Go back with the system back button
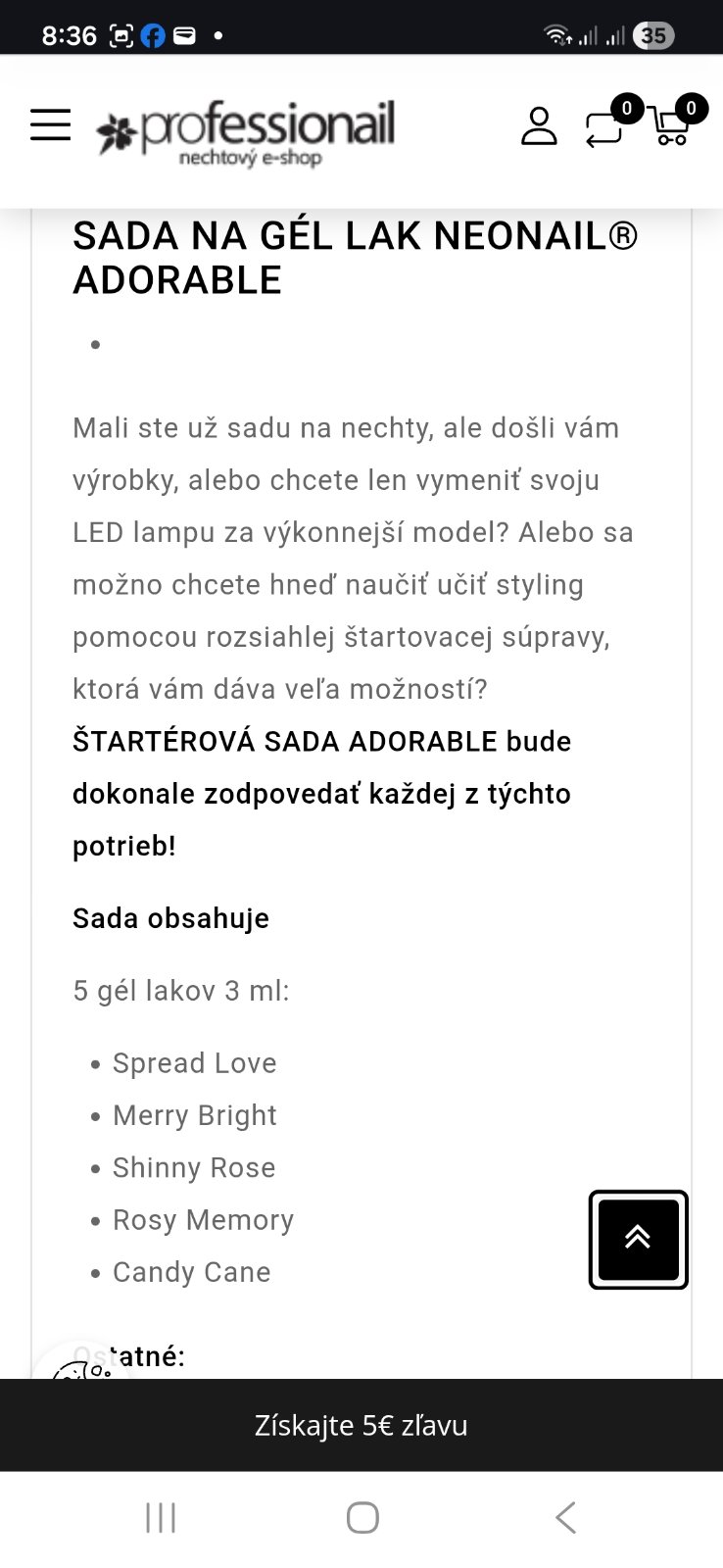 click(565, 1518)
